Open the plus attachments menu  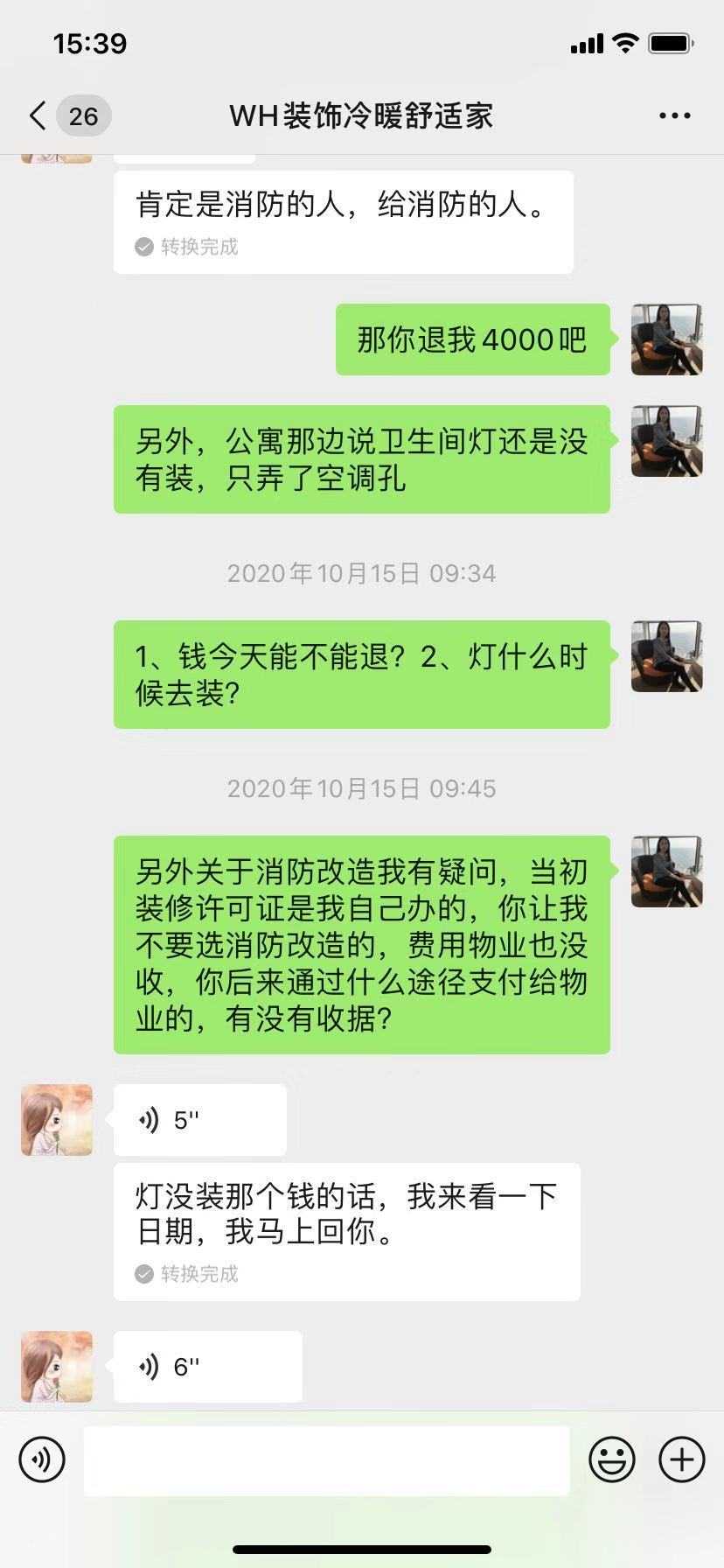pos(681,1459)
